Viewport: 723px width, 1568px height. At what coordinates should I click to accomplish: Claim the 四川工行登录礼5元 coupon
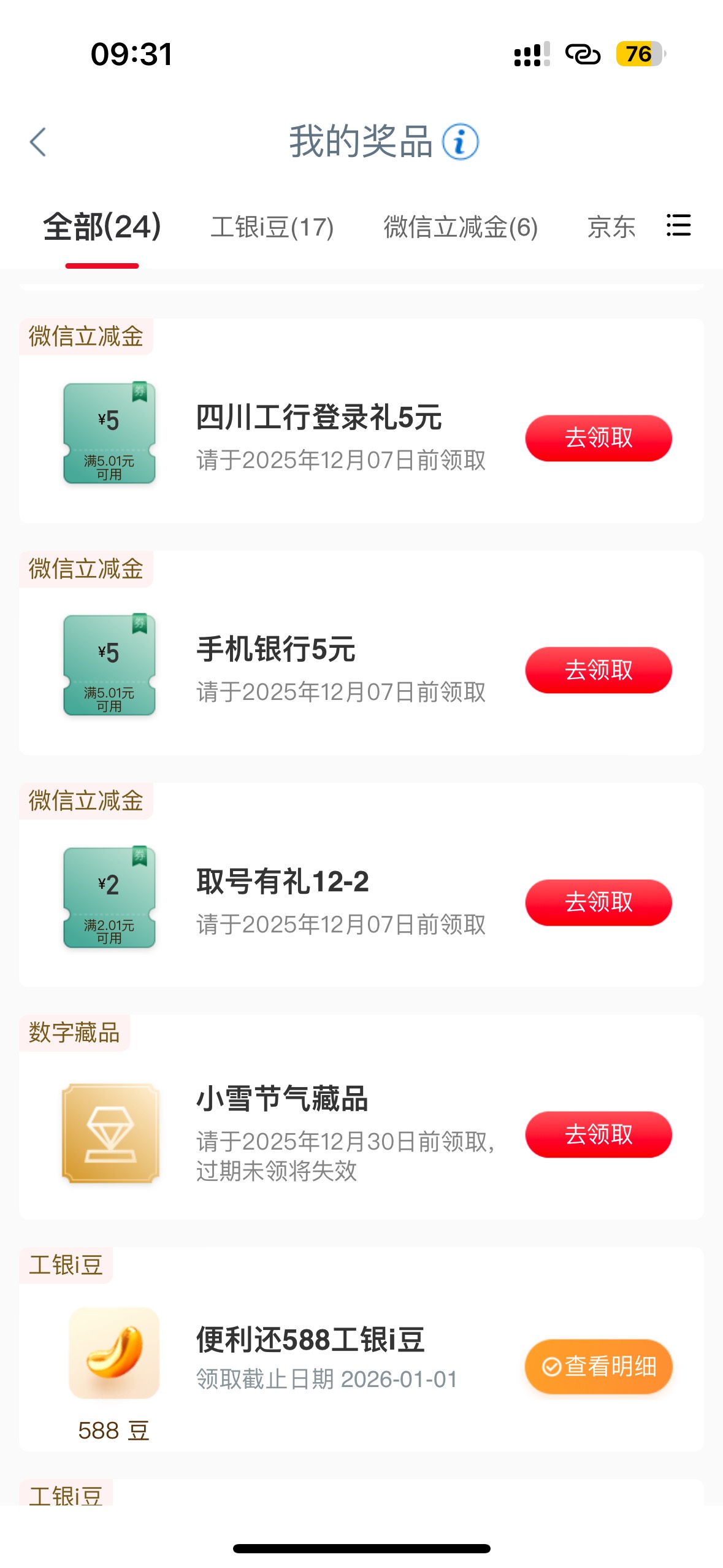[598, 438]
